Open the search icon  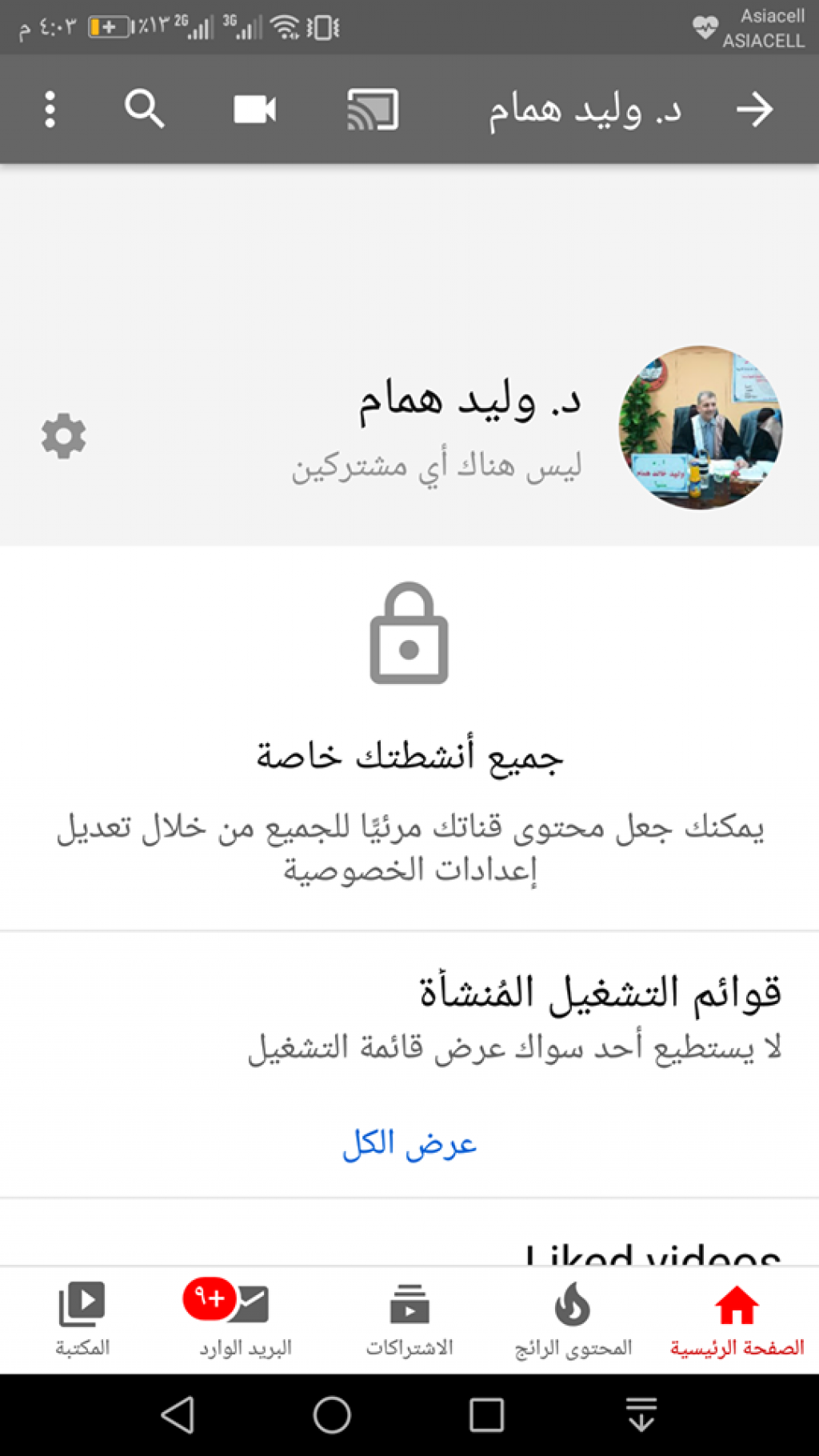pos(144,109)
